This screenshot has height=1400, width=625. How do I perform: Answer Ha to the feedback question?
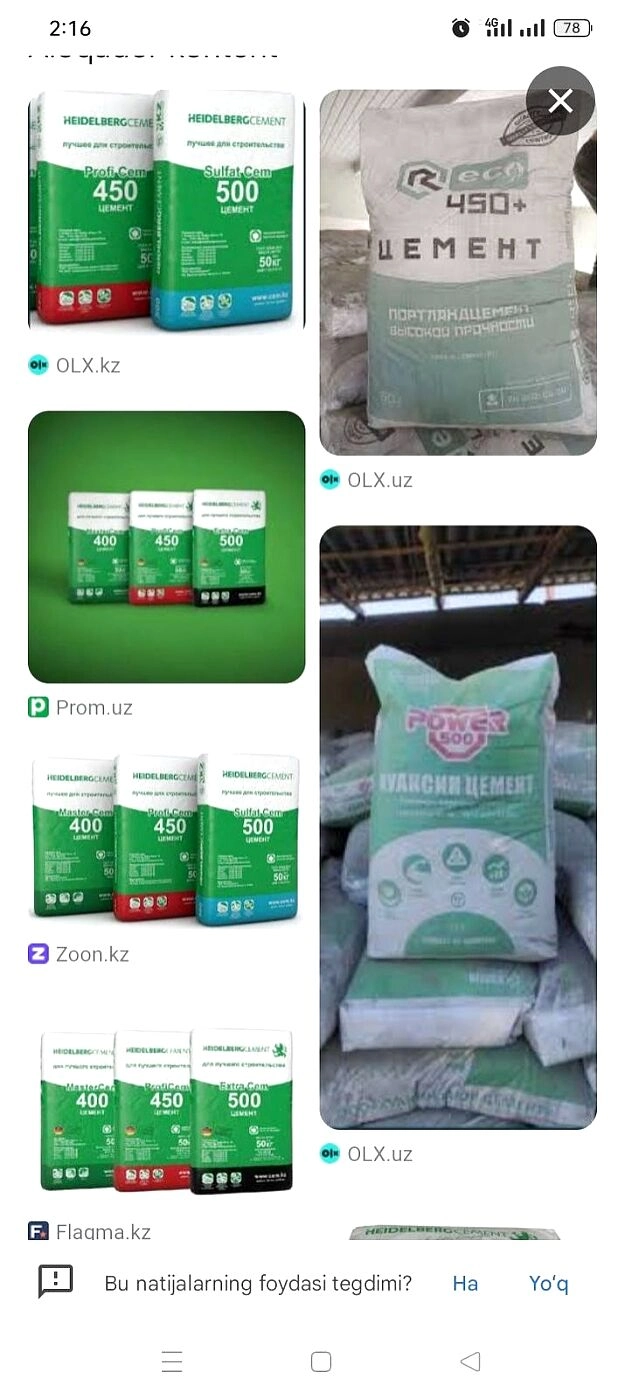[x=465, y=1283]
